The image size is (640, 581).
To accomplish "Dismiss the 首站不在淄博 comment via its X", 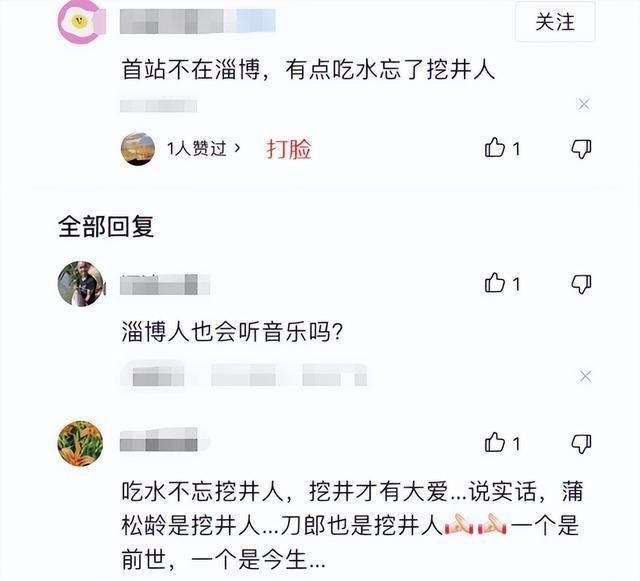I will (x=584, y=104).
